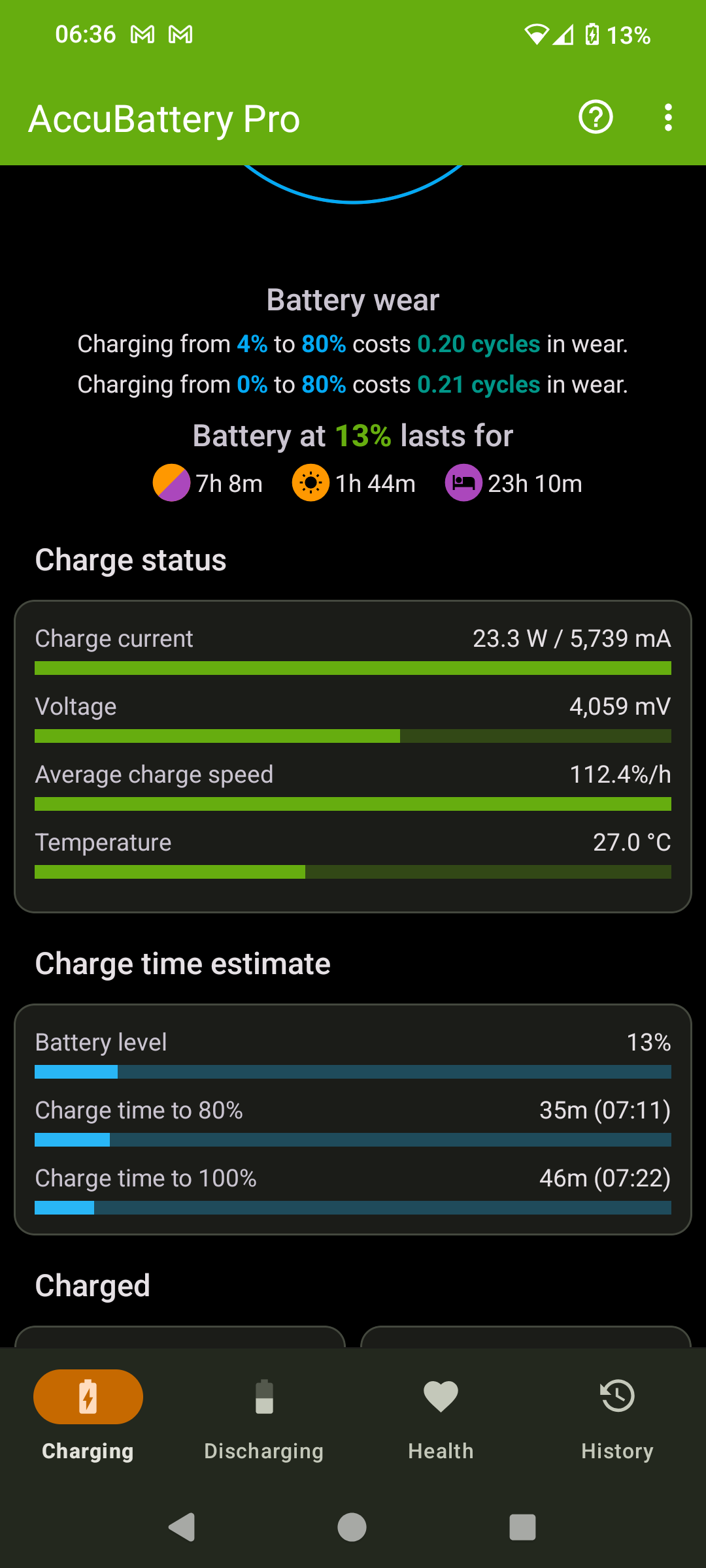Tap the Temperature reading row
The width and height of the screenshot is (706, 1568).
click(352, 843)
